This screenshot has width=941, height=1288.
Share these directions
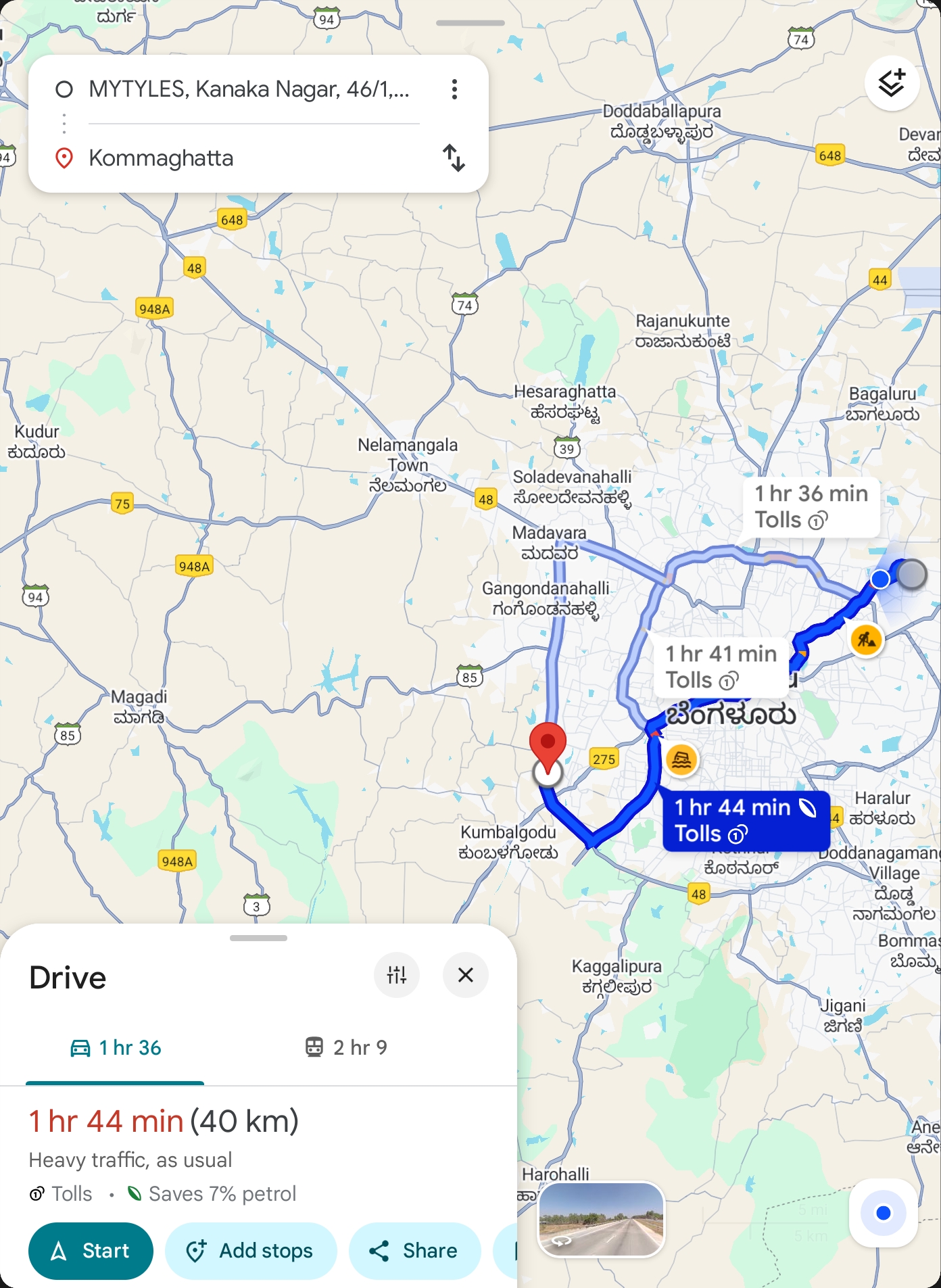tap(414, 1251)
